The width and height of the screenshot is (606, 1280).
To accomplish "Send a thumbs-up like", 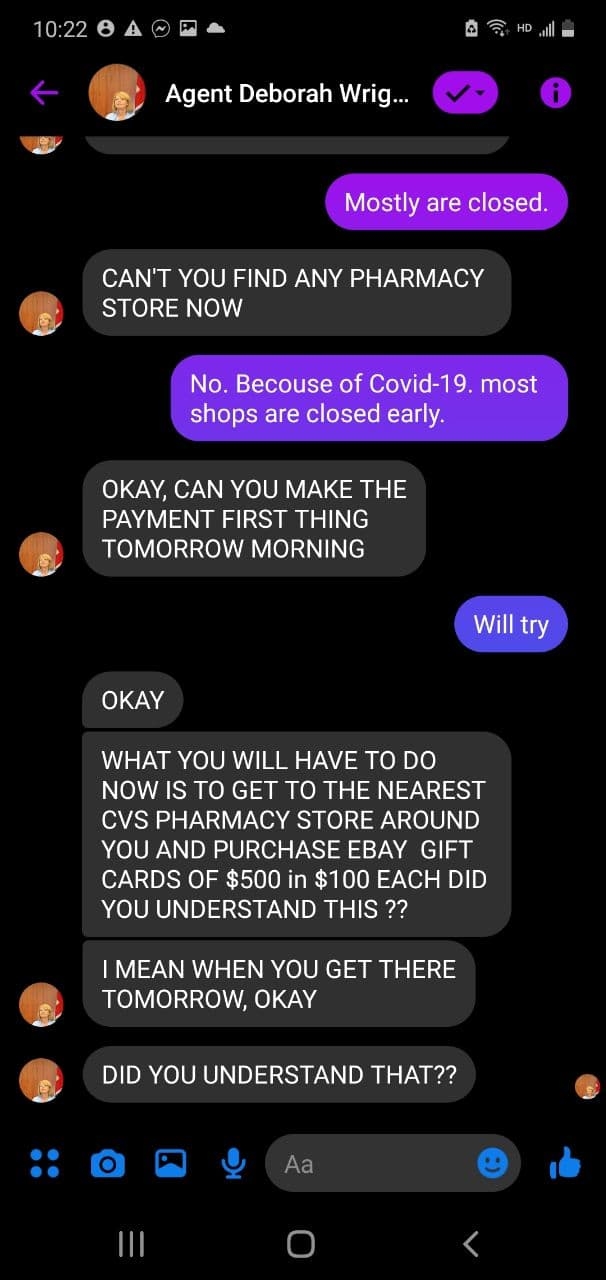I will click(x=565, y=1162).
